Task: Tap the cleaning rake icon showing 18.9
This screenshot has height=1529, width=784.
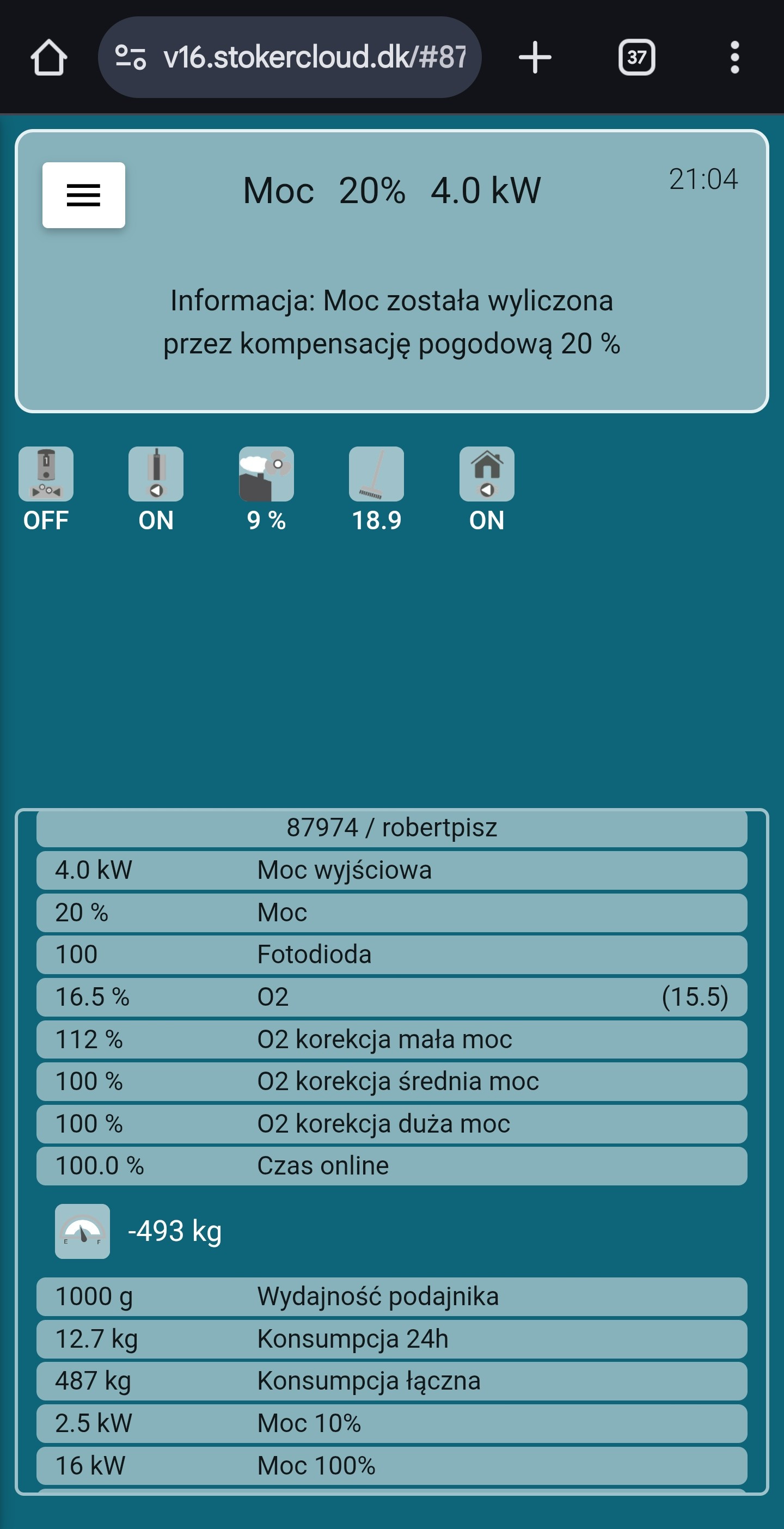Action: (376, 474)
